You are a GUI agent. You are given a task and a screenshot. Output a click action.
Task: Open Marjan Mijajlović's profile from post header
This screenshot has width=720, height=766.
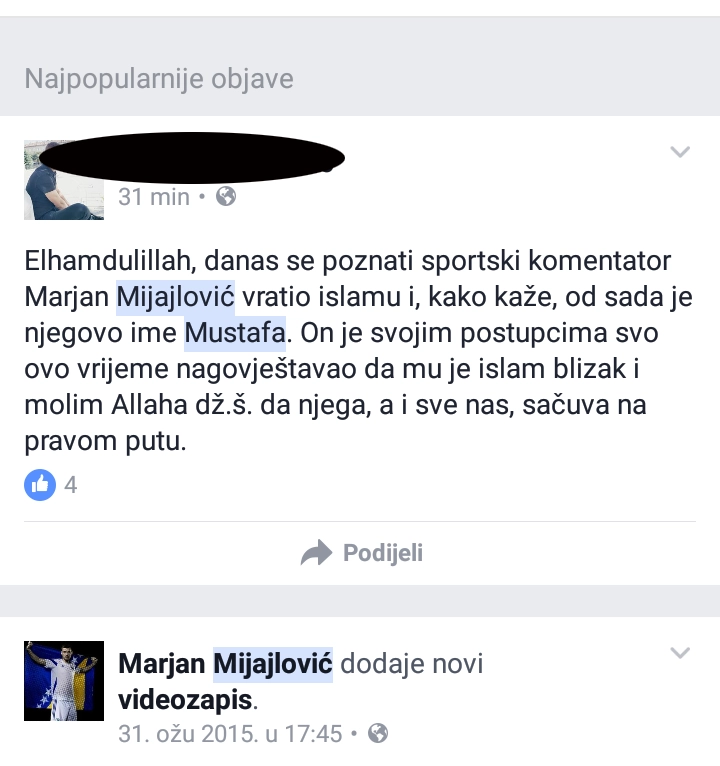[225, 665]
